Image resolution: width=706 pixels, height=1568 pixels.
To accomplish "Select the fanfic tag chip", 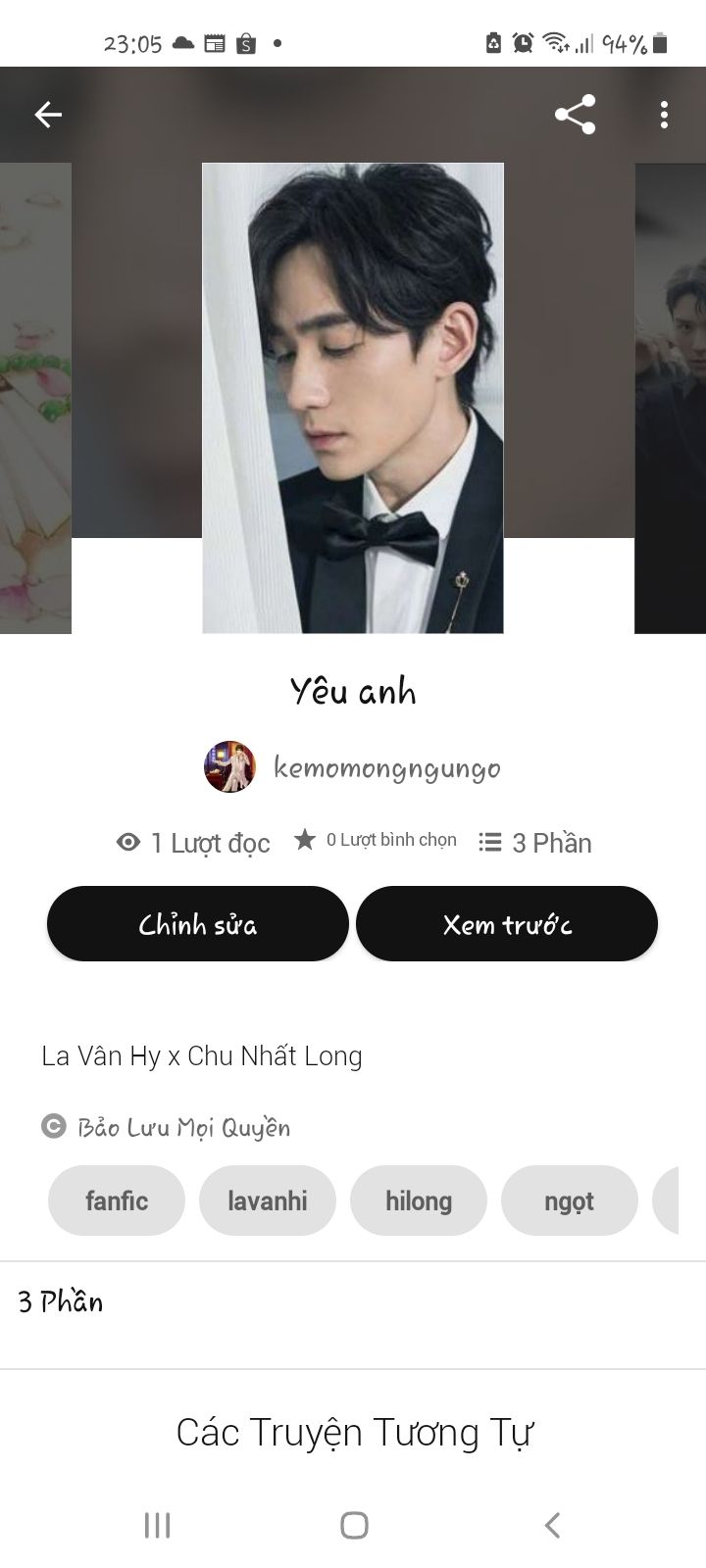I will (x=117, y=1200).
